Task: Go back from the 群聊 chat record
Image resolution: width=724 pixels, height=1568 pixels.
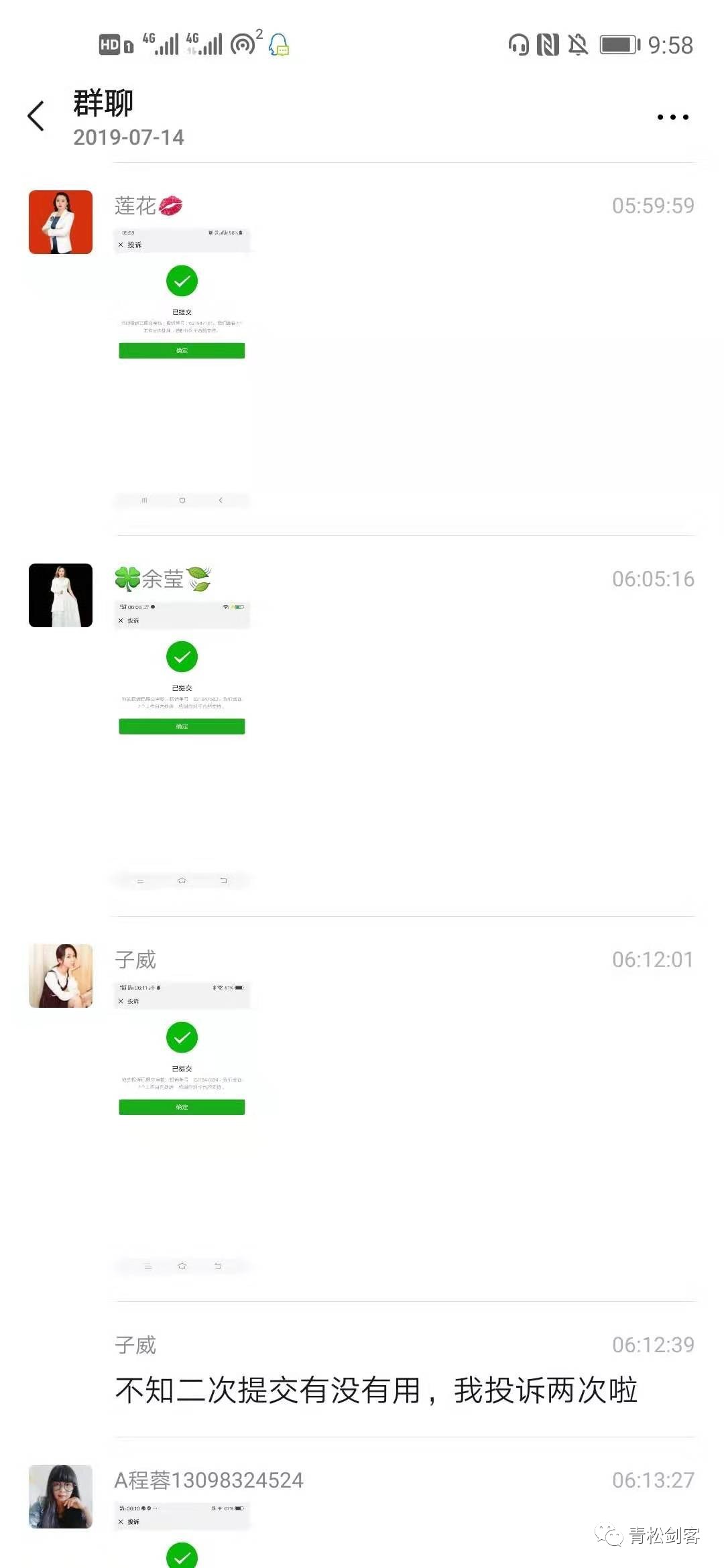Action: point(36,117)
